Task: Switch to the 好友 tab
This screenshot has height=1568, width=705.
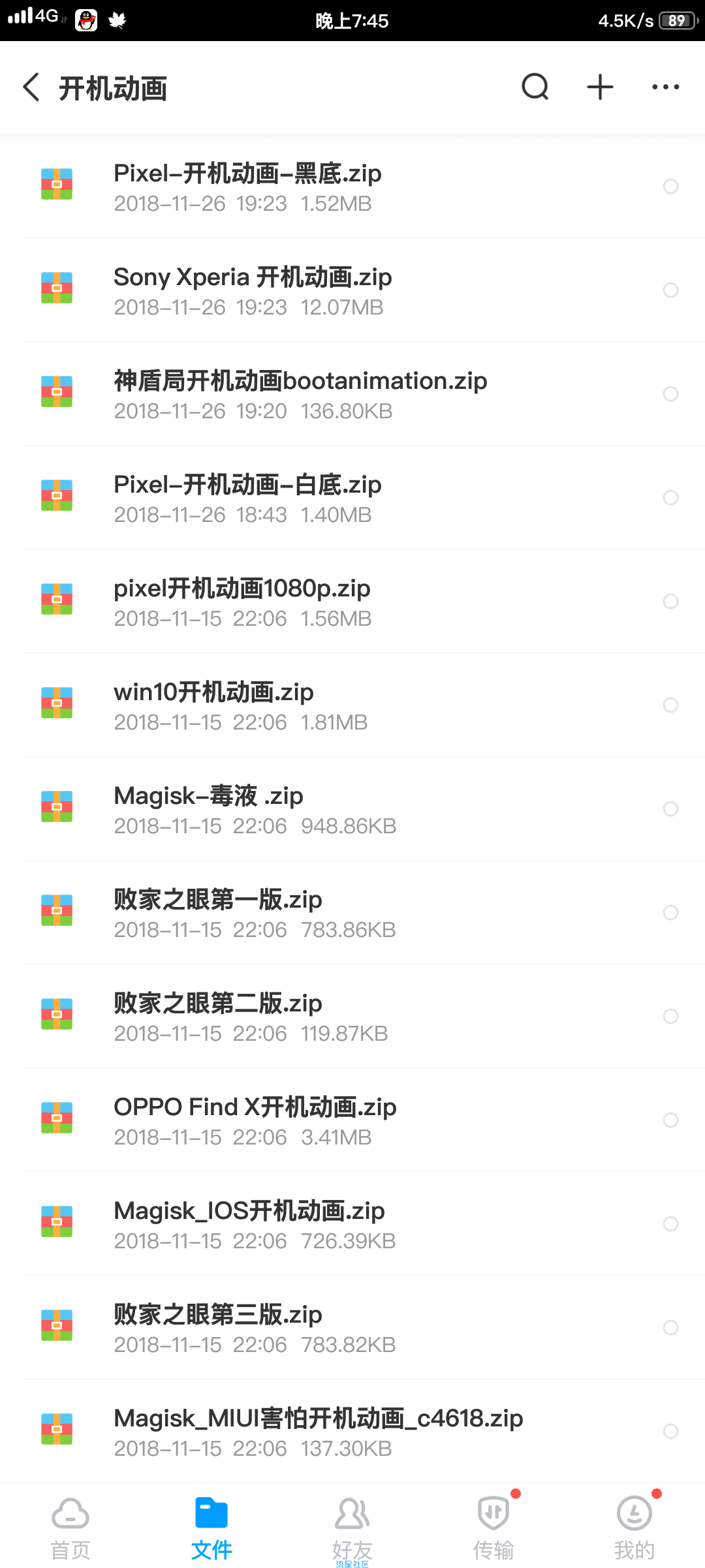Action: pos(352,1527)
